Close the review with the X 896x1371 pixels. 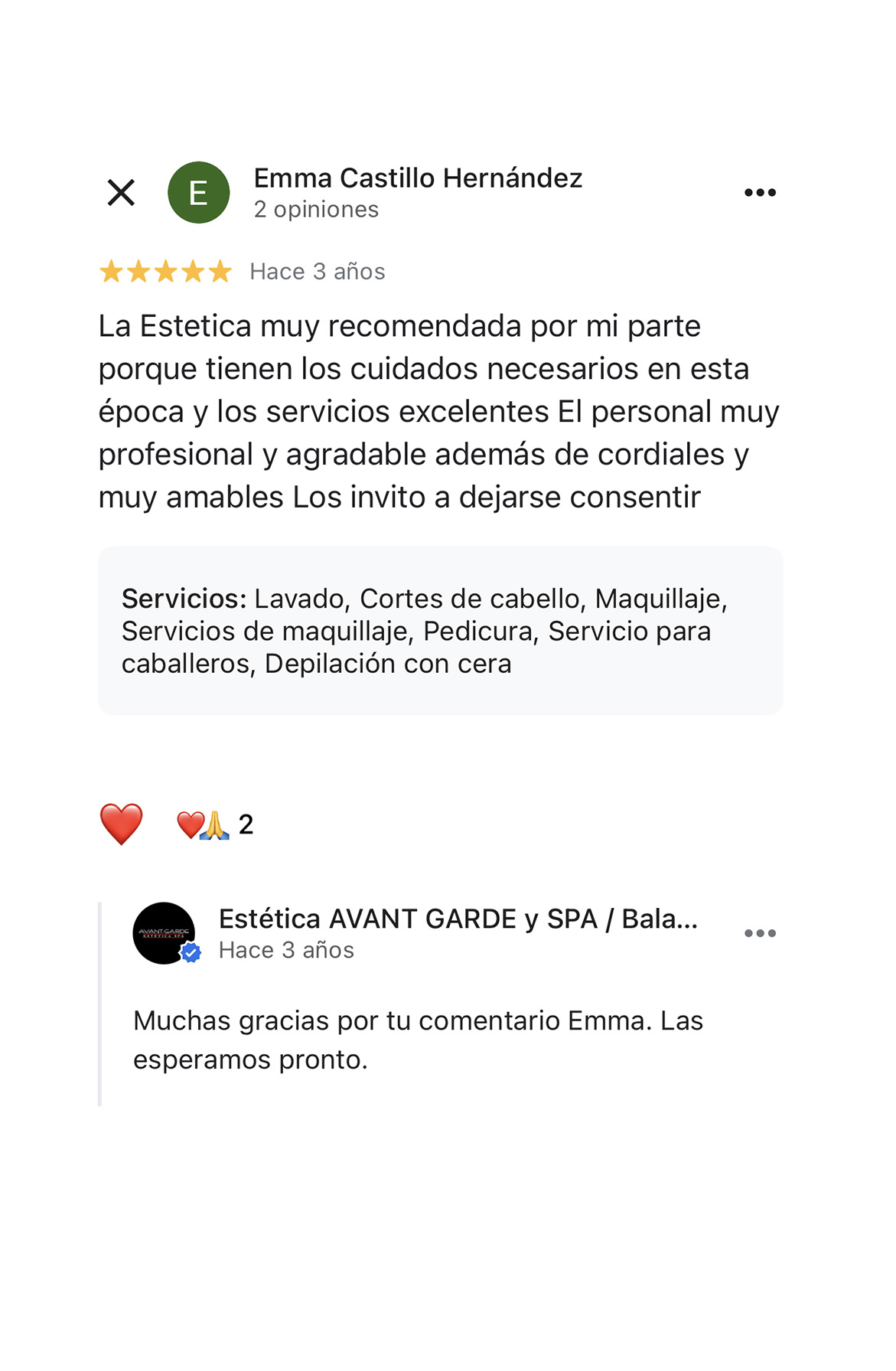click(x=121, y=193)
